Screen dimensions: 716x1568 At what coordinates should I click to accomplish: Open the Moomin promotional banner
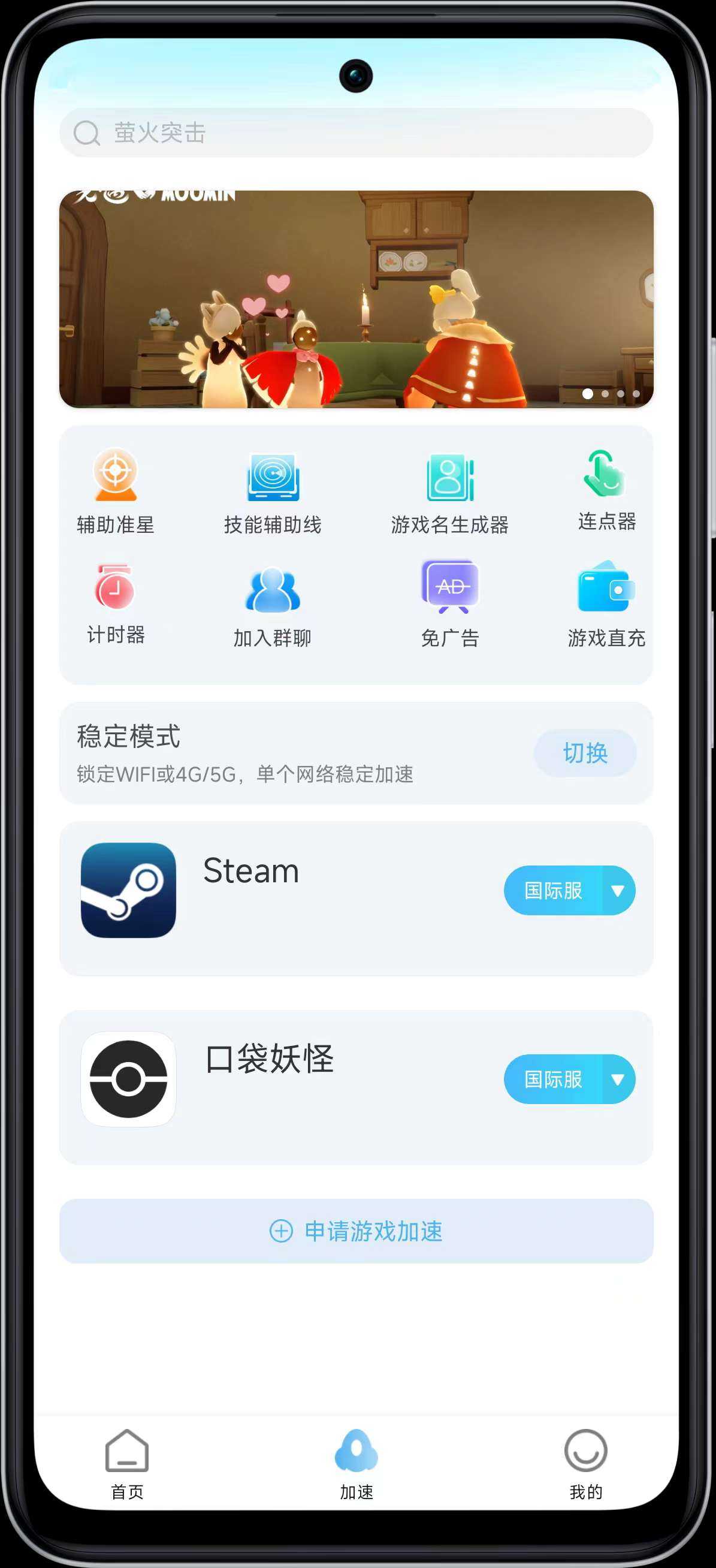click(356, 300)
